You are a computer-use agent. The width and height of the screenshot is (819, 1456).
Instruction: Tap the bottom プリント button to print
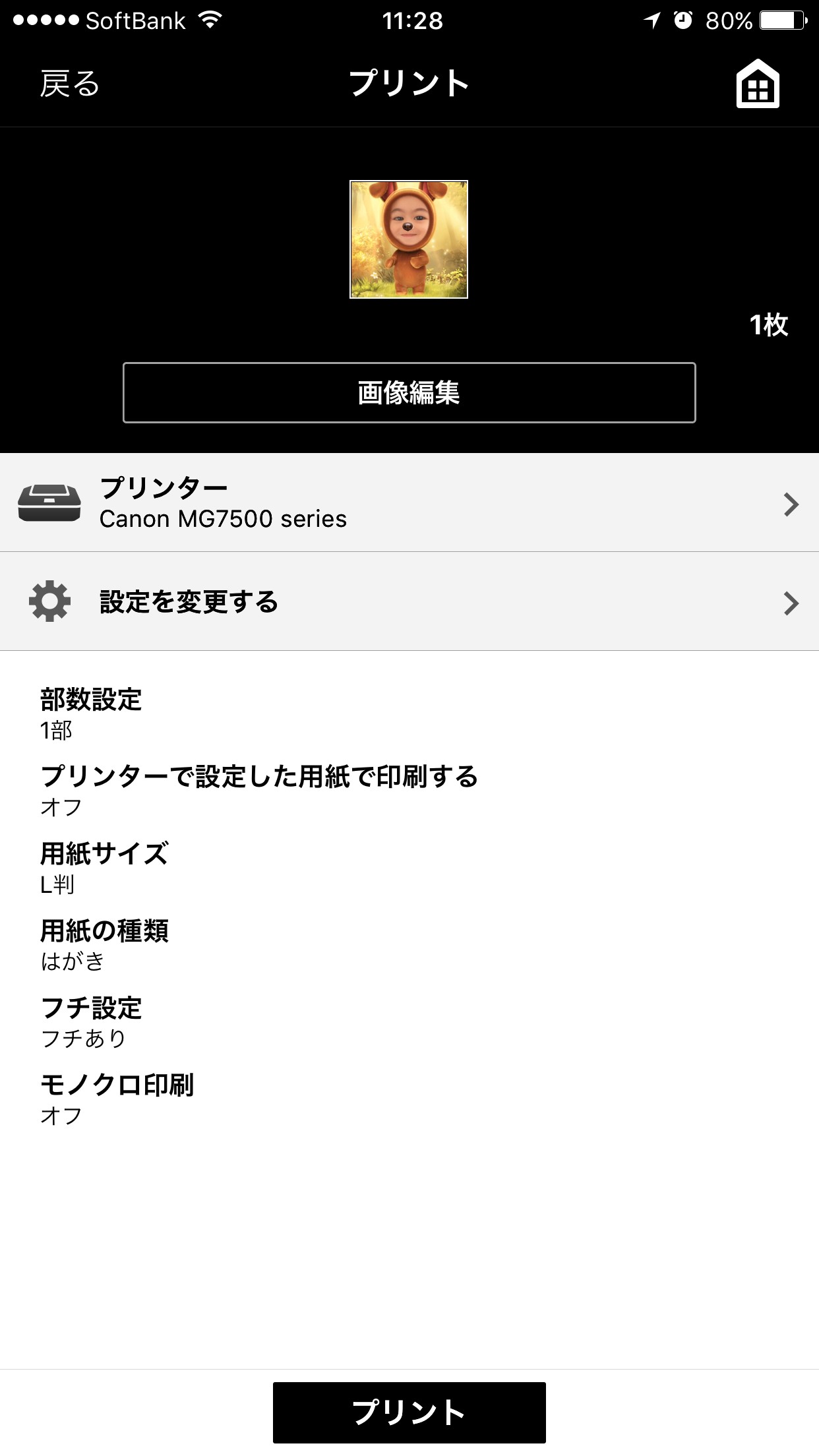click(x=409, y=1412)
